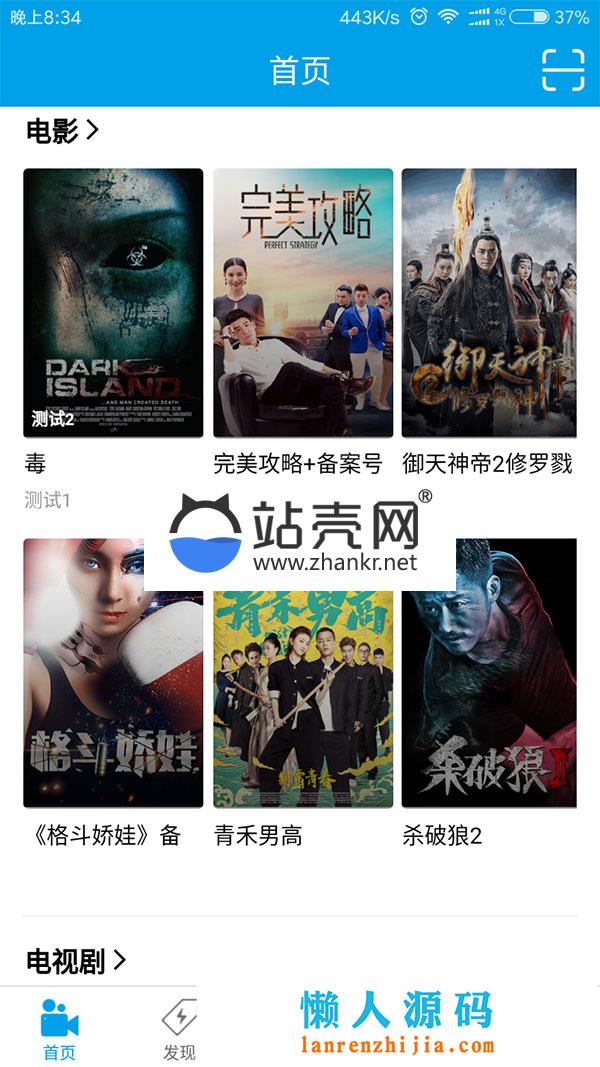This screenshot has height=1067, width=600.
Task: Open the movie 御天神帝2修罗戮
Action: (489, 303)
